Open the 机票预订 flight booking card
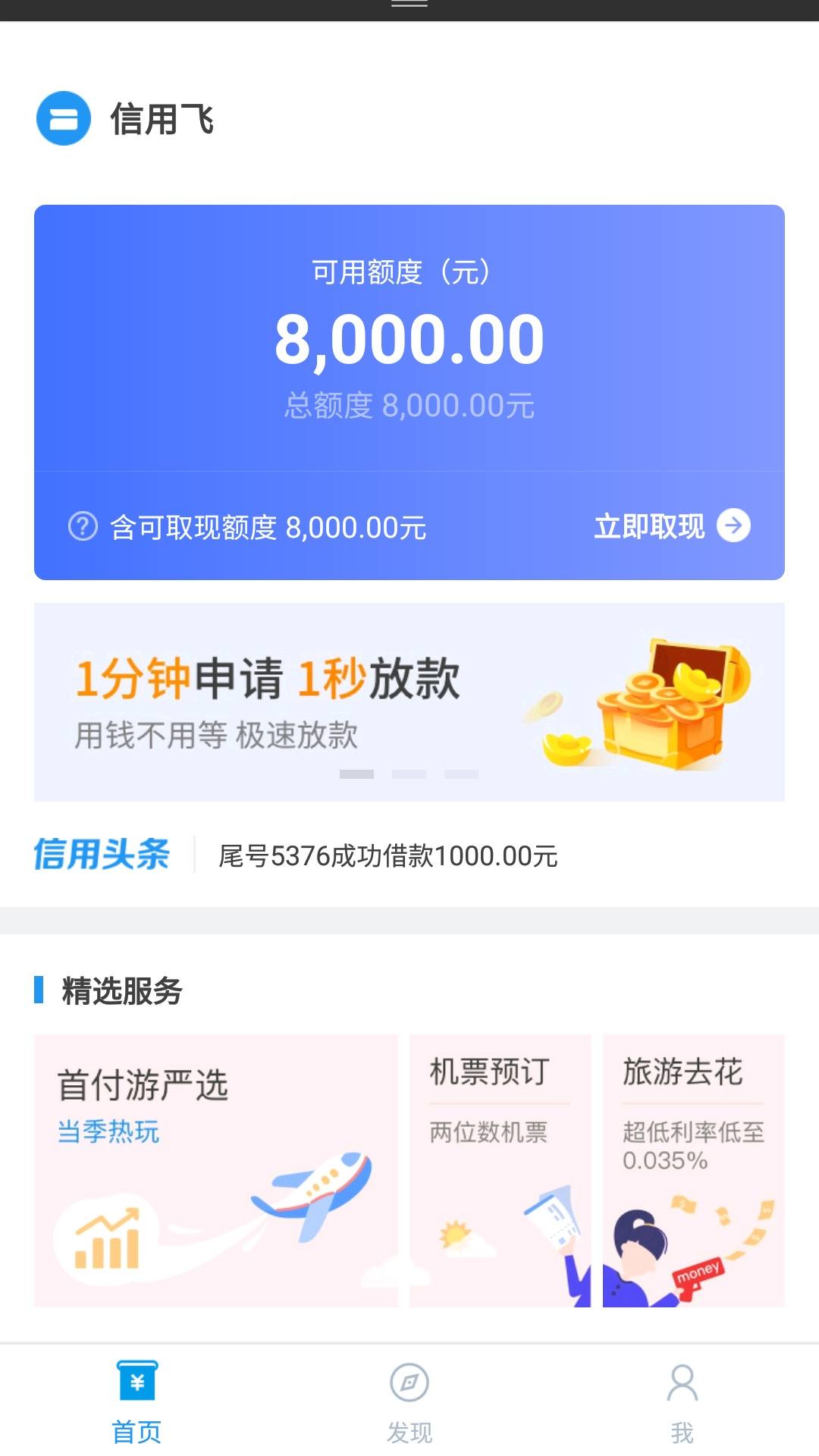Screen dimensions: 819x1456 (500, 1160)
